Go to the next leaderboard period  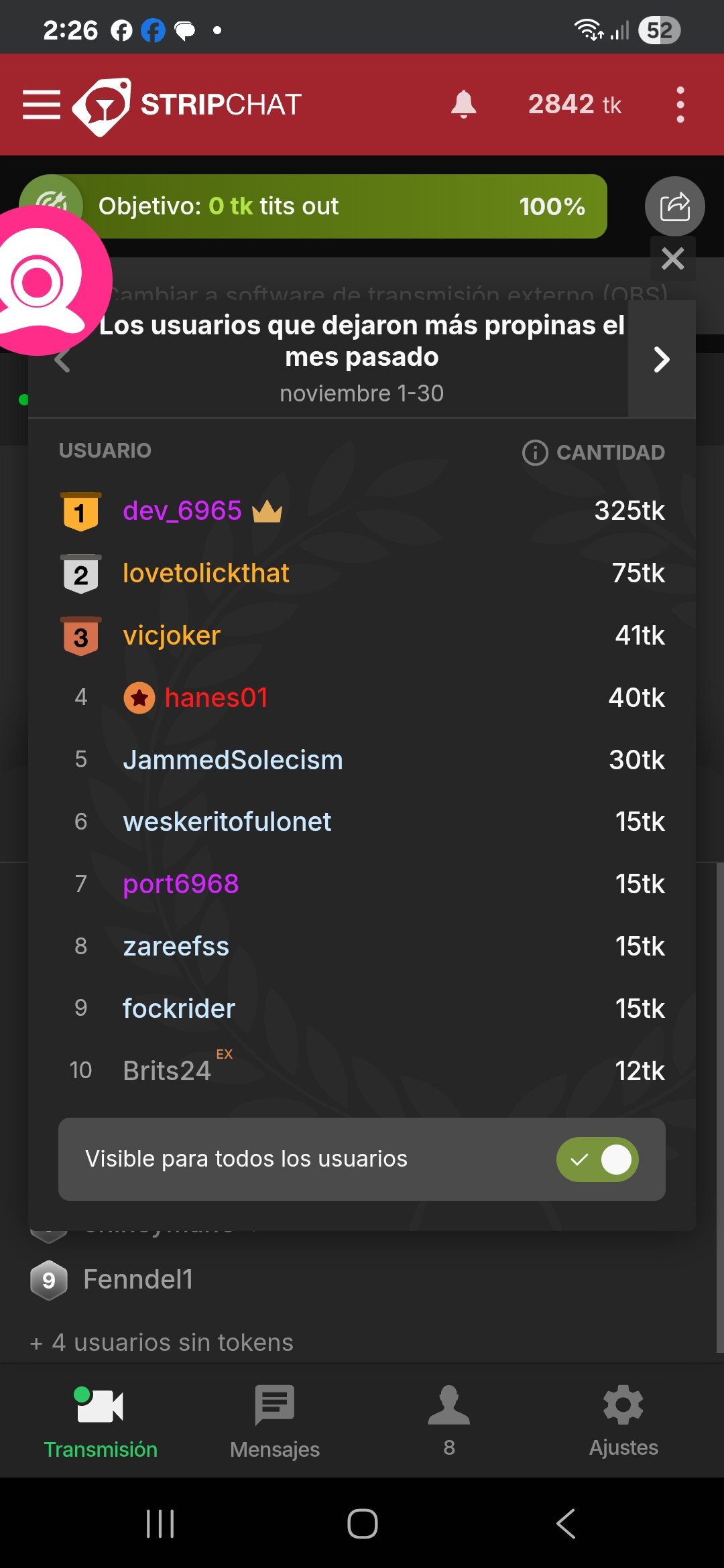click(662, 360)
